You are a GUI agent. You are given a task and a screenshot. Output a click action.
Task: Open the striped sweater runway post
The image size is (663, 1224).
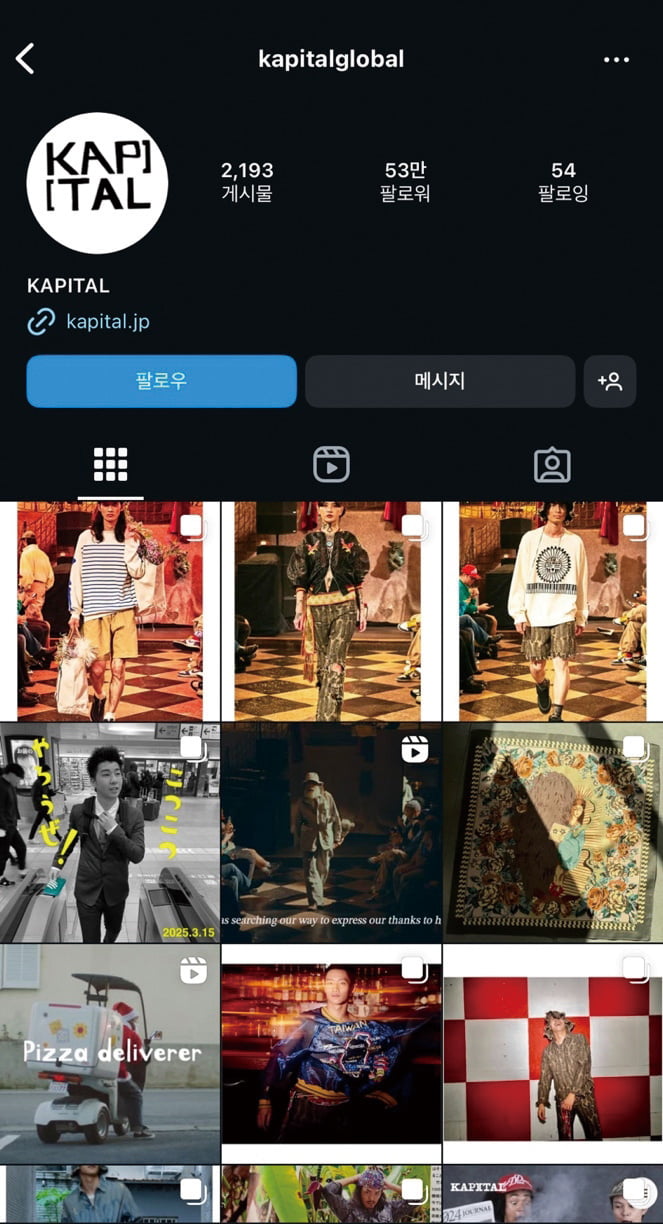[x=110, y=610]
